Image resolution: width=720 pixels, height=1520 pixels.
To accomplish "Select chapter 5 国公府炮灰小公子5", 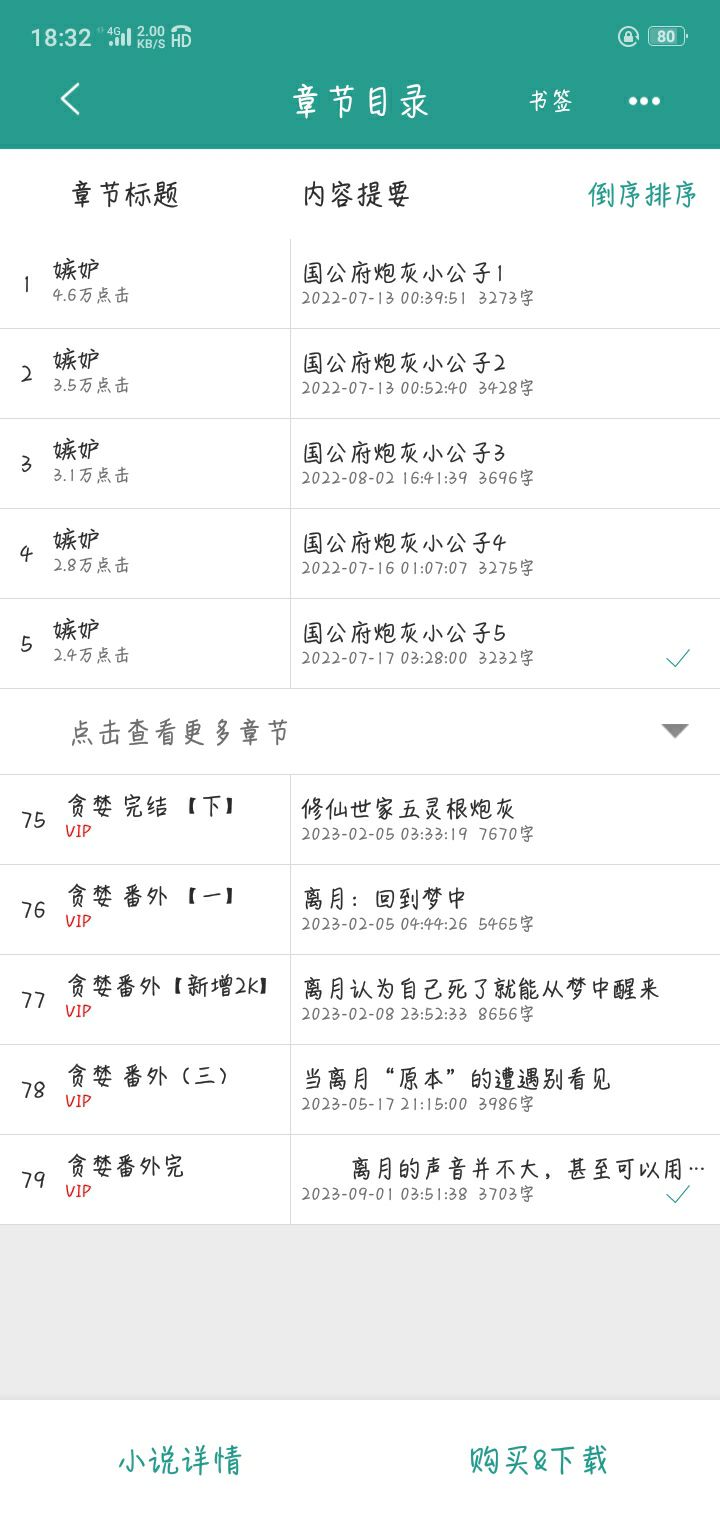I will [x=360, y=644].
